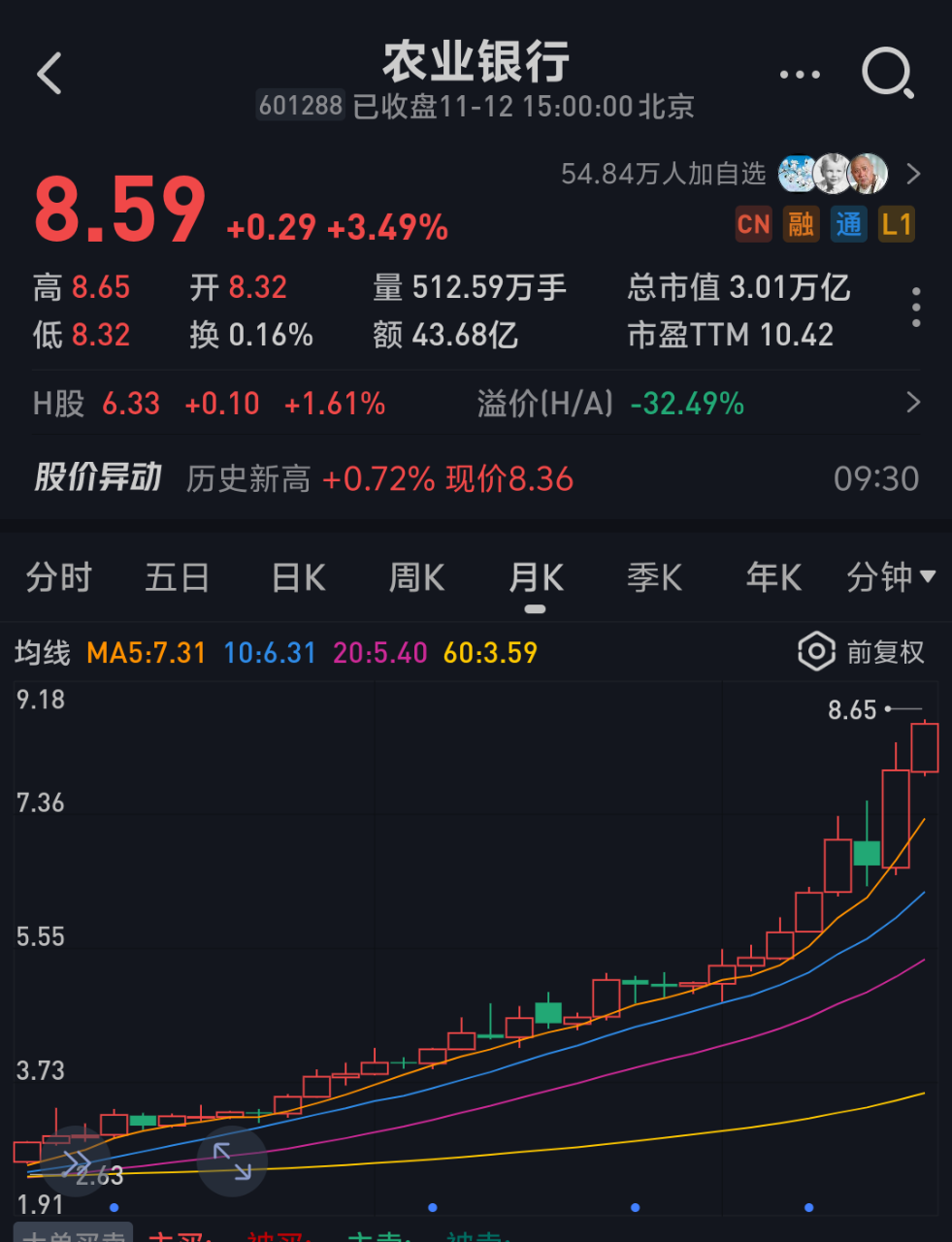Open the H股 6.33 premium details row
Viewport: 952px width, 1242px height.
coord(476,403)
